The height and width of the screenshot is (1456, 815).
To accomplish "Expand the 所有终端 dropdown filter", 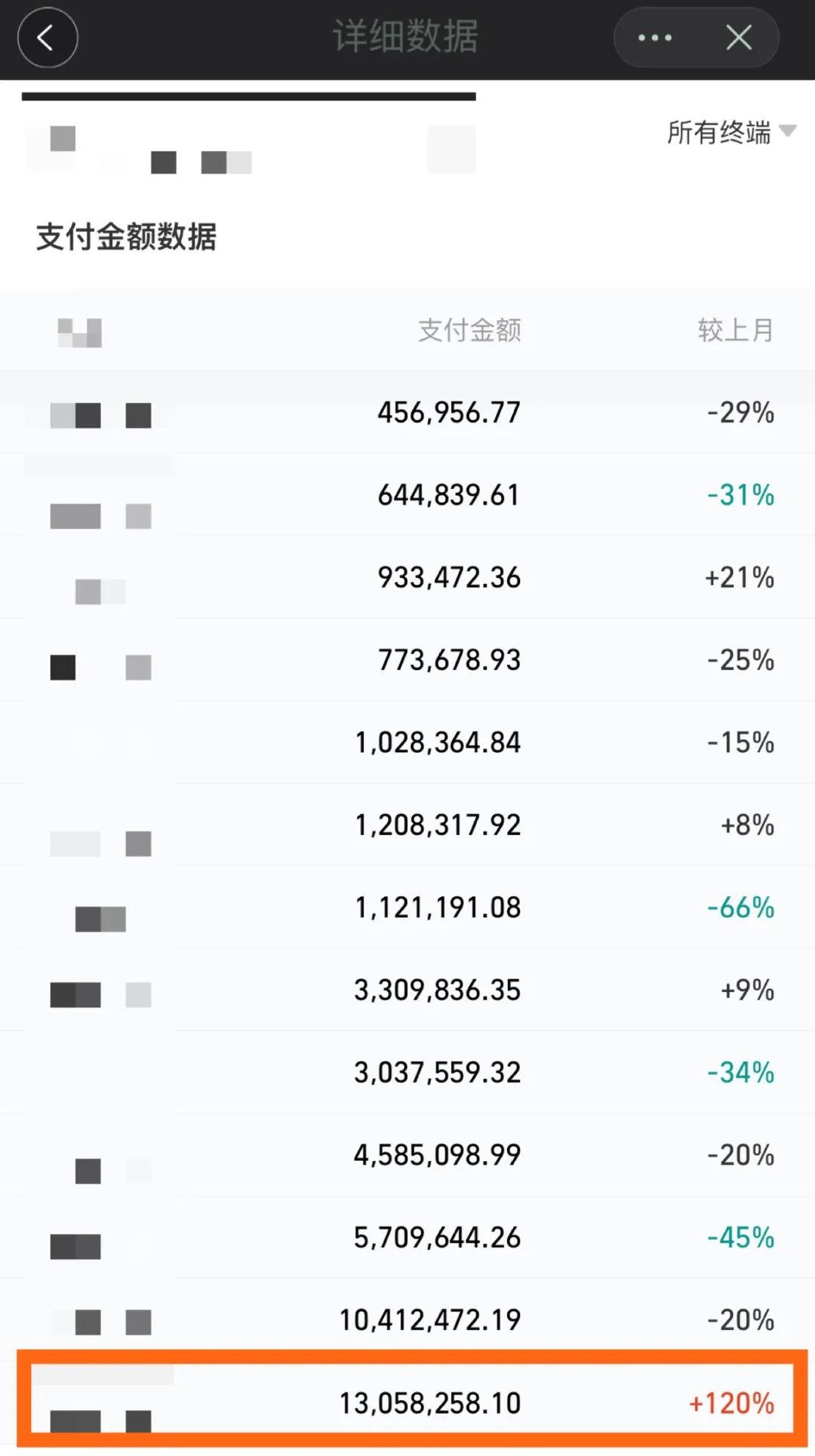I will 730,132.
